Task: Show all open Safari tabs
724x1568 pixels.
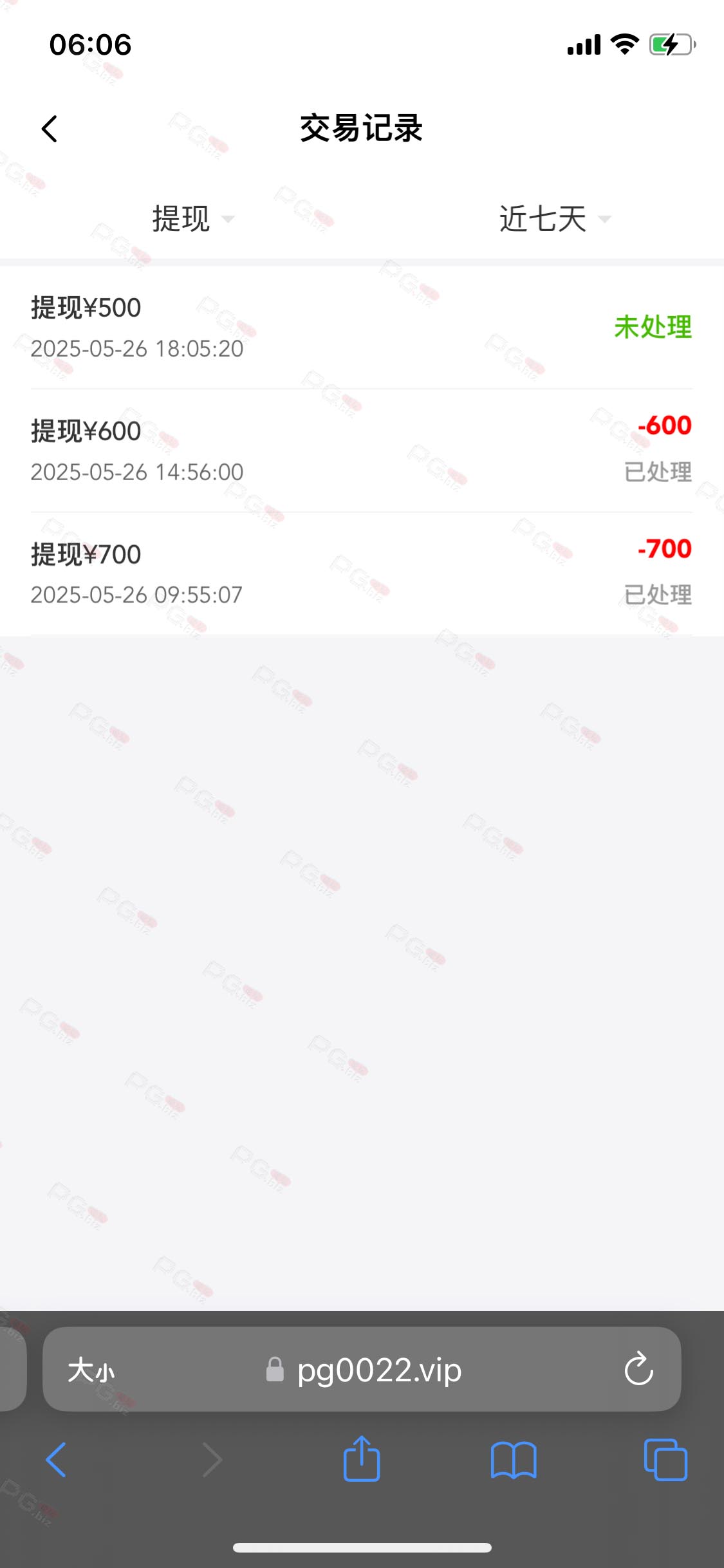Action: tap(665, 1460)
